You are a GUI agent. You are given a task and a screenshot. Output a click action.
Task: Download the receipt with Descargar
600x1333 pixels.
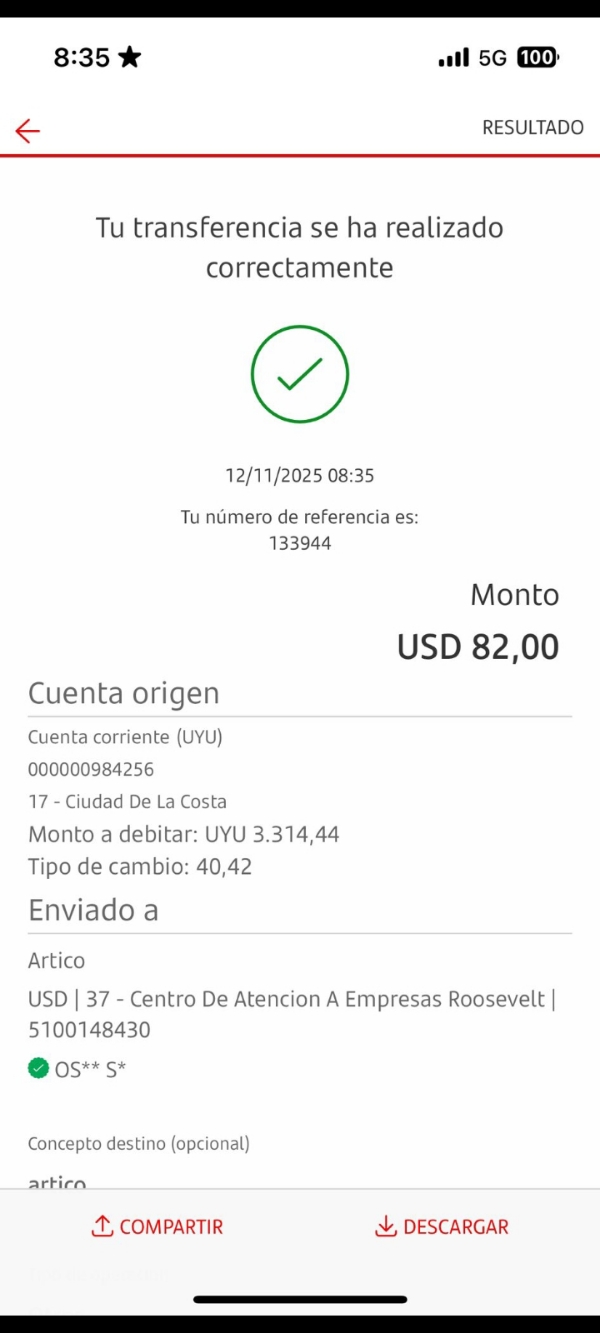click(442, 1226)
